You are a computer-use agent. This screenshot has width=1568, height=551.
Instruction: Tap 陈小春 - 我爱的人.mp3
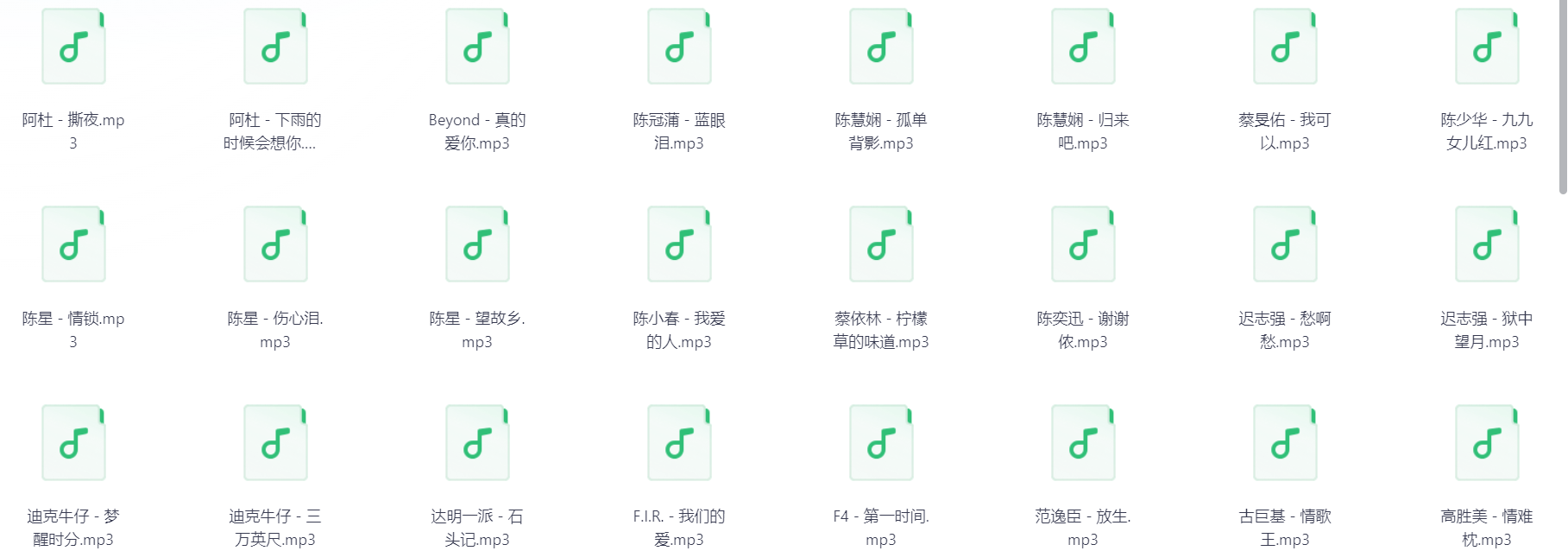click(x=679, y=245)
